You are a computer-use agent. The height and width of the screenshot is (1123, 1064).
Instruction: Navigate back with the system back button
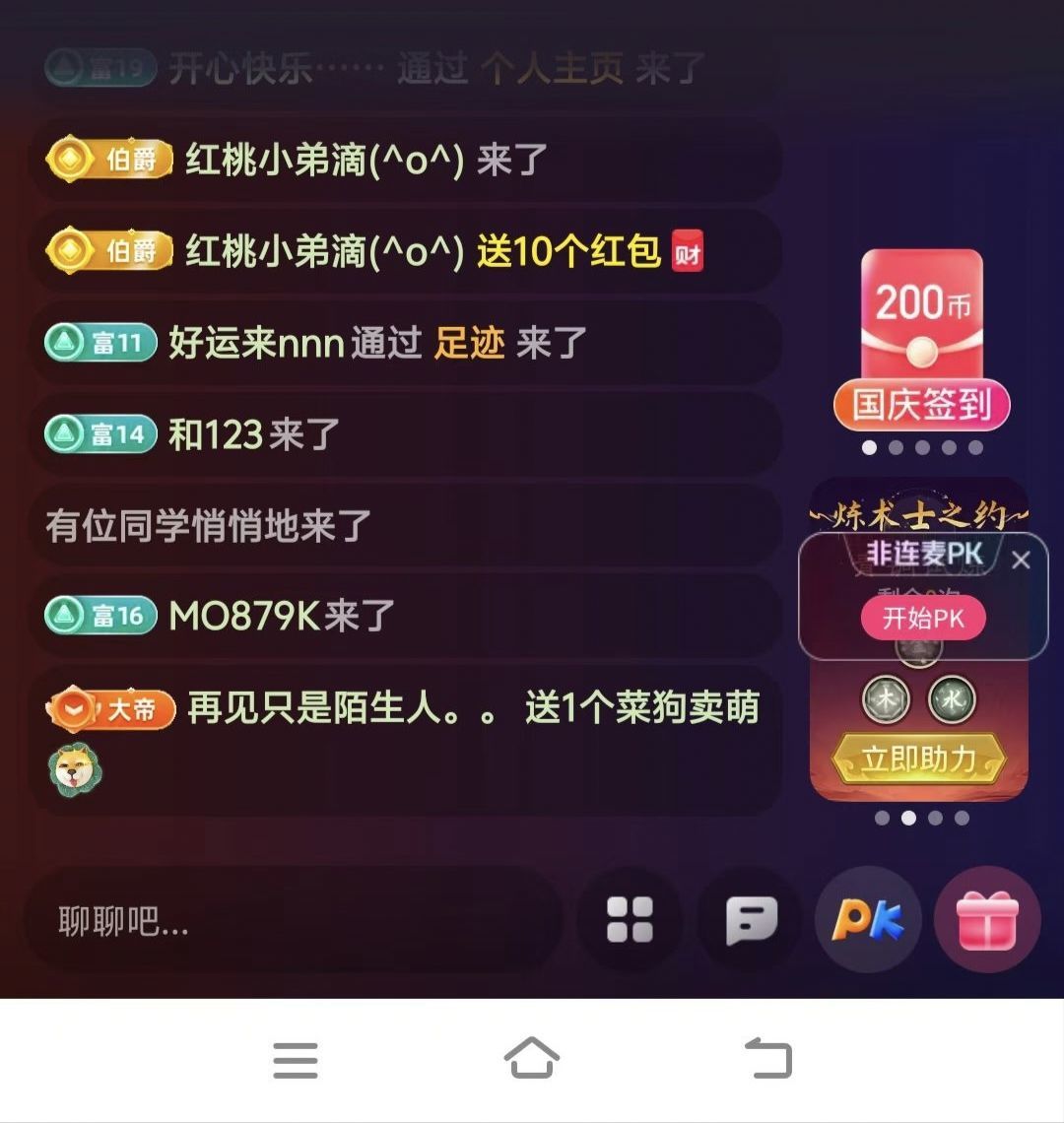pyautogui.click(x=768, y=1060)
